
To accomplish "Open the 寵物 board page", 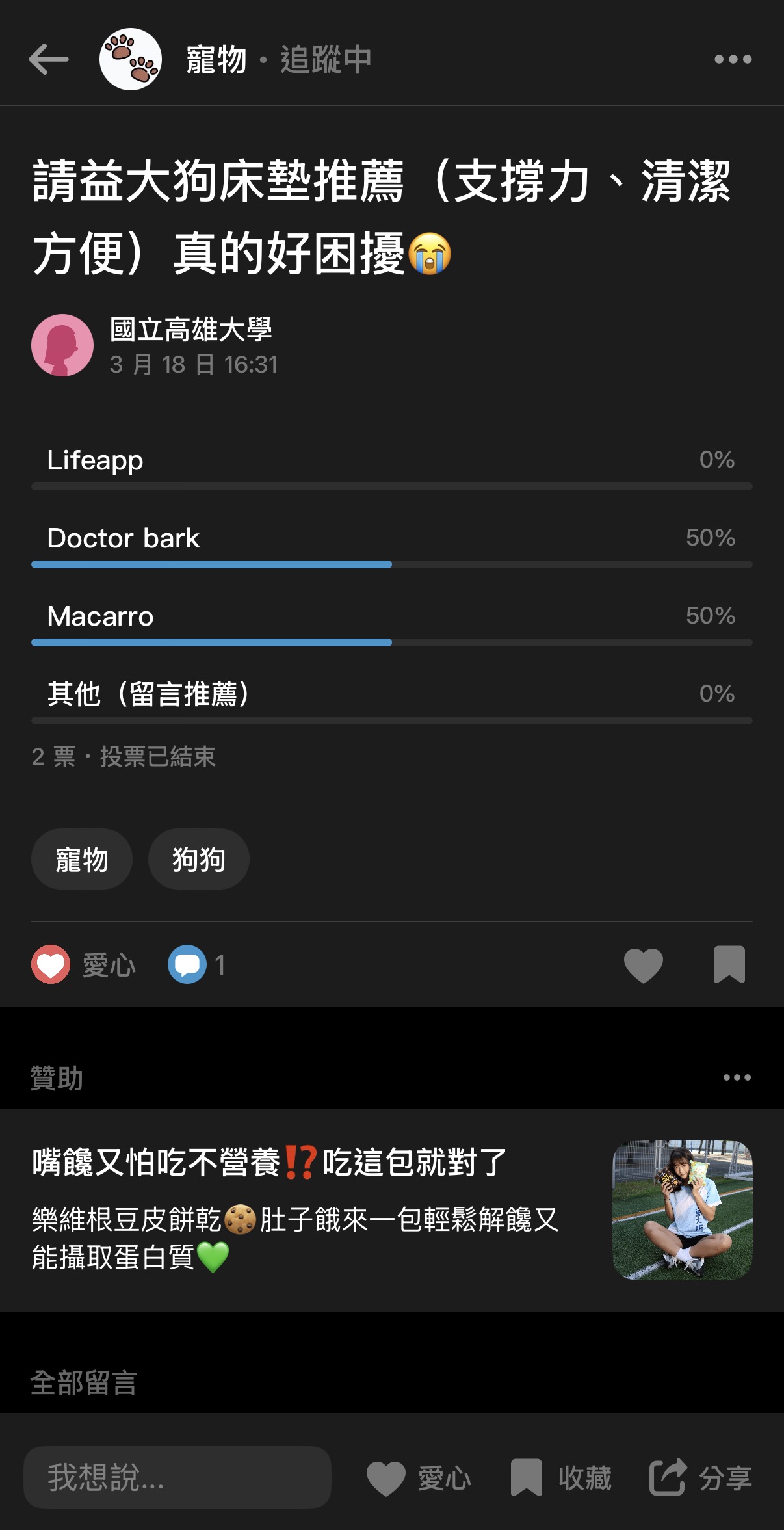I will 216,60.
